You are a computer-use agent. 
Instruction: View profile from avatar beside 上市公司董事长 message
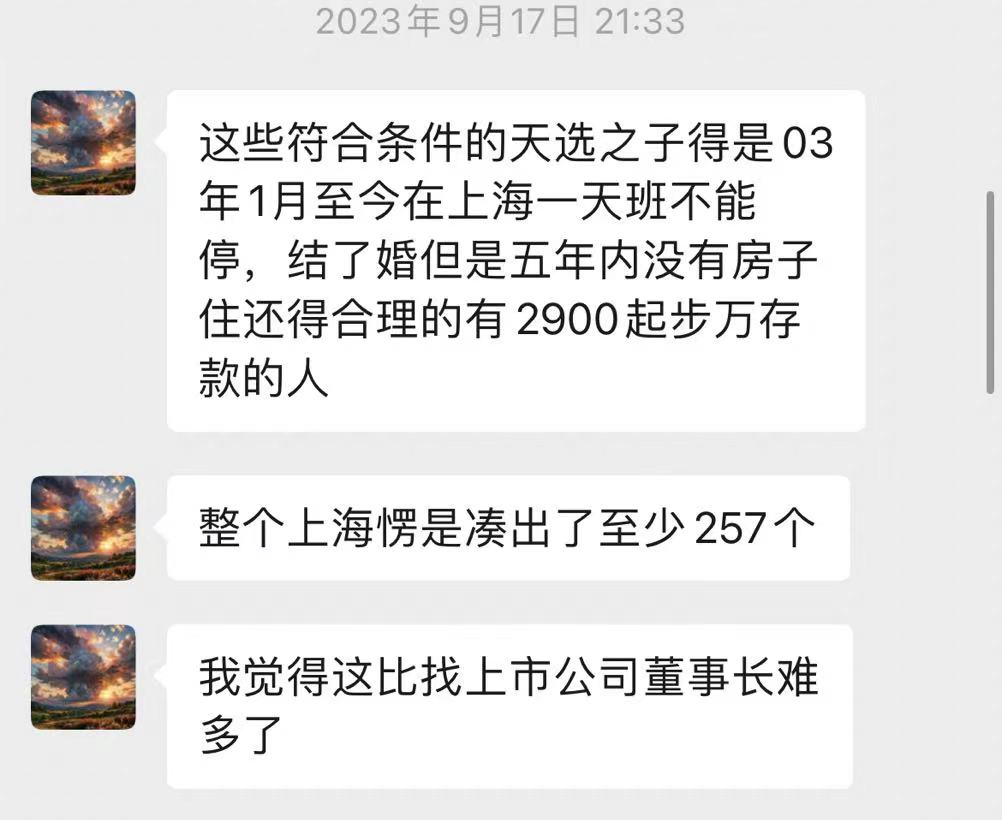coord(83,677)
